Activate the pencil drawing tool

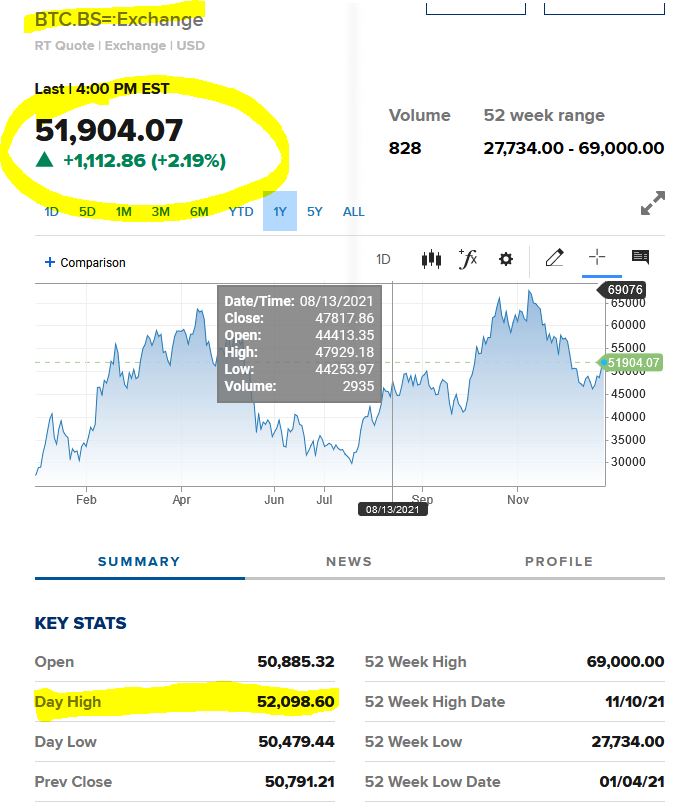(554, 258)
